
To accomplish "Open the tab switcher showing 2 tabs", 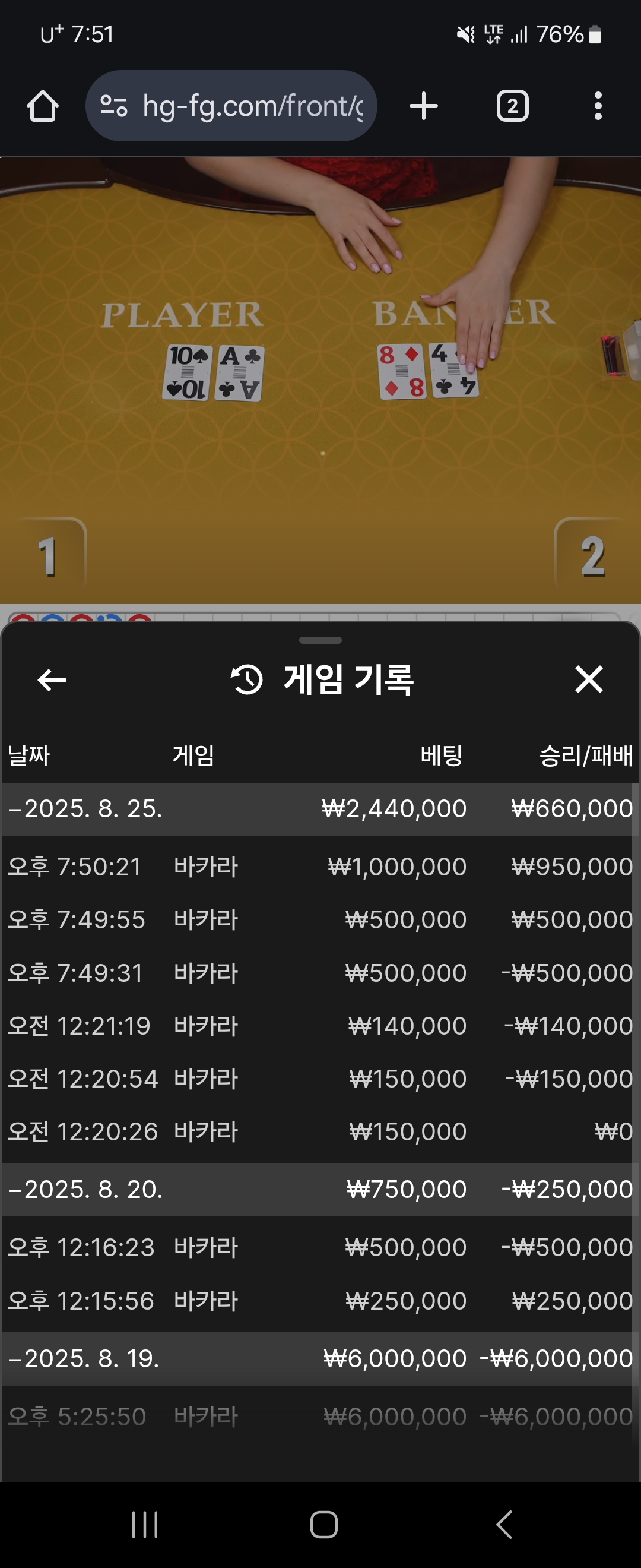I will click(512, 106).
